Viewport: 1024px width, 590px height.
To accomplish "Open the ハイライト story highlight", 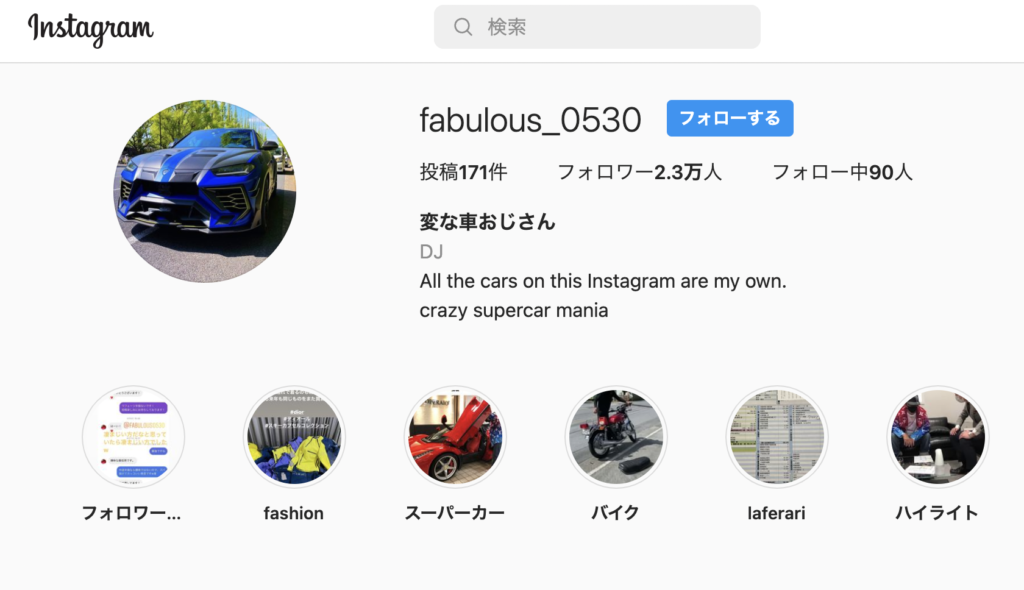I will [x=937, y=437].
